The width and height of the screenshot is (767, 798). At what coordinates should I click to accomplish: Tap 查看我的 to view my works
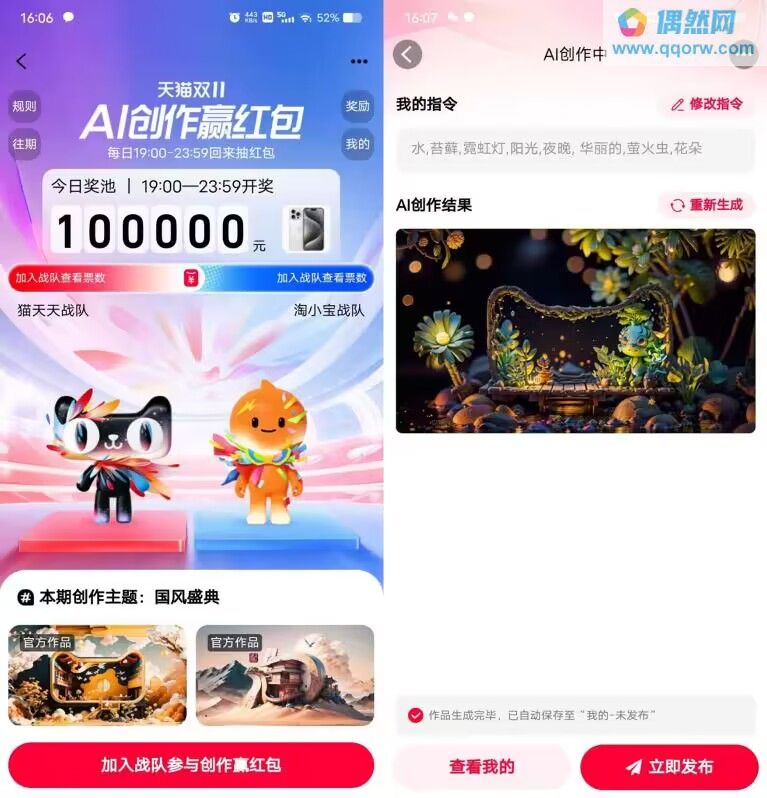tap(481, 767)
